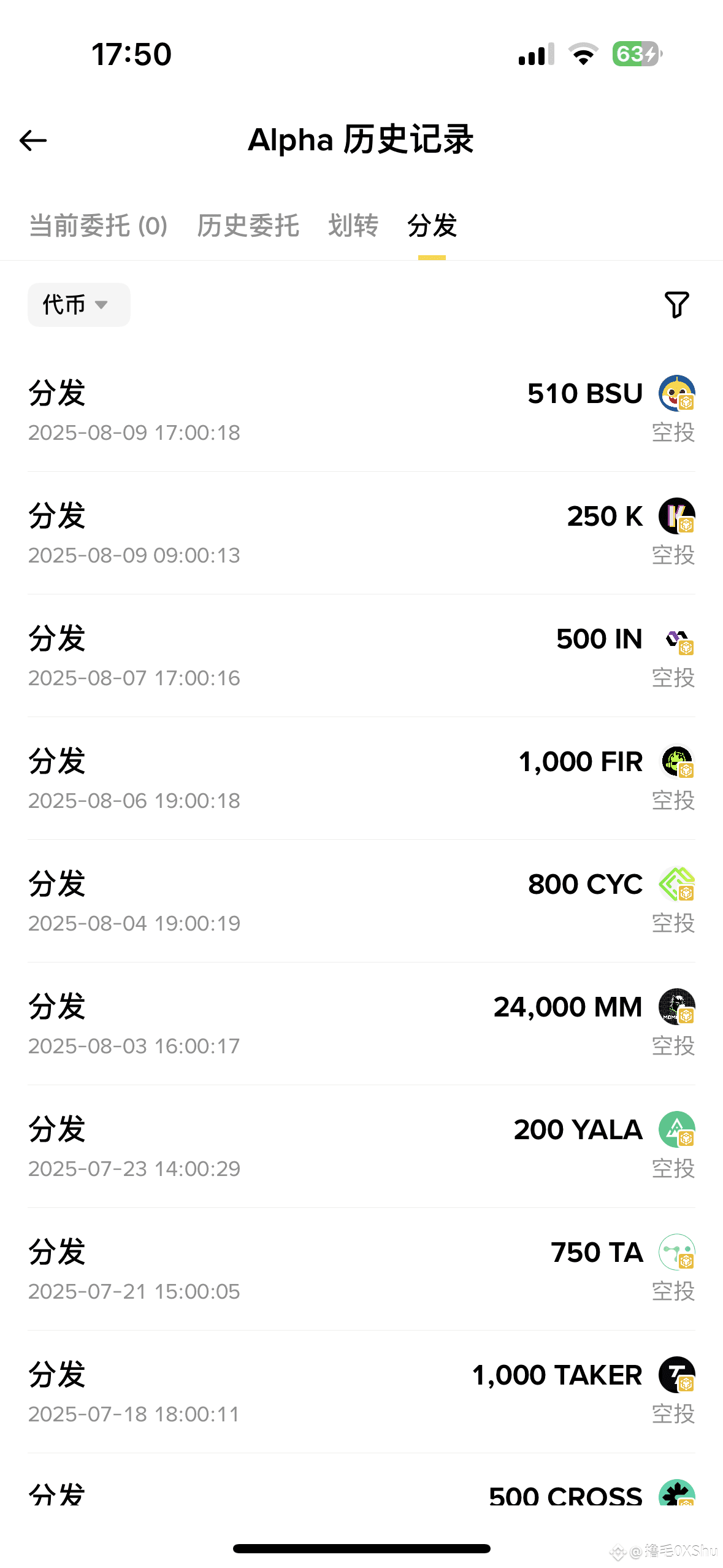Expand the 代币 dropdown filter
This screenshot has width=723, height=1568.
[x=78, y=304]
